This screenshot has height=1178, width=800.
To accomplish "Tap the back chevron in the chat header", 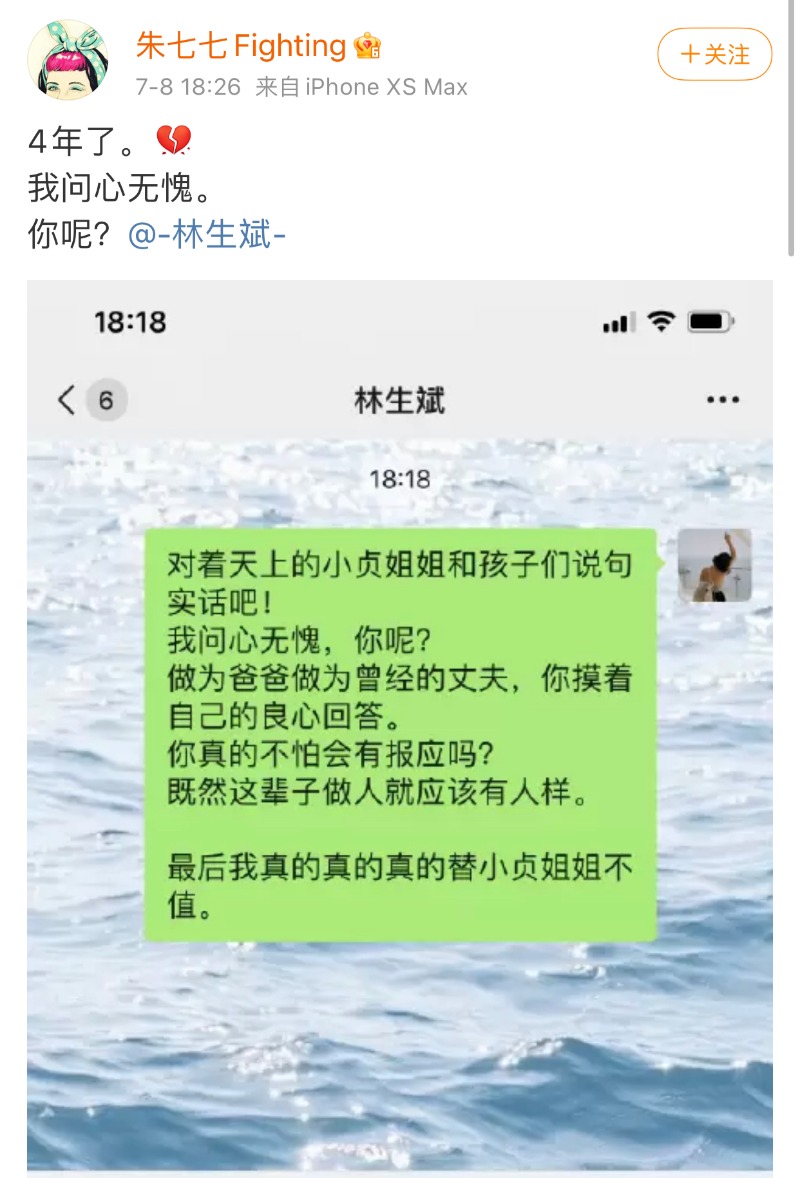I will 65,399.
